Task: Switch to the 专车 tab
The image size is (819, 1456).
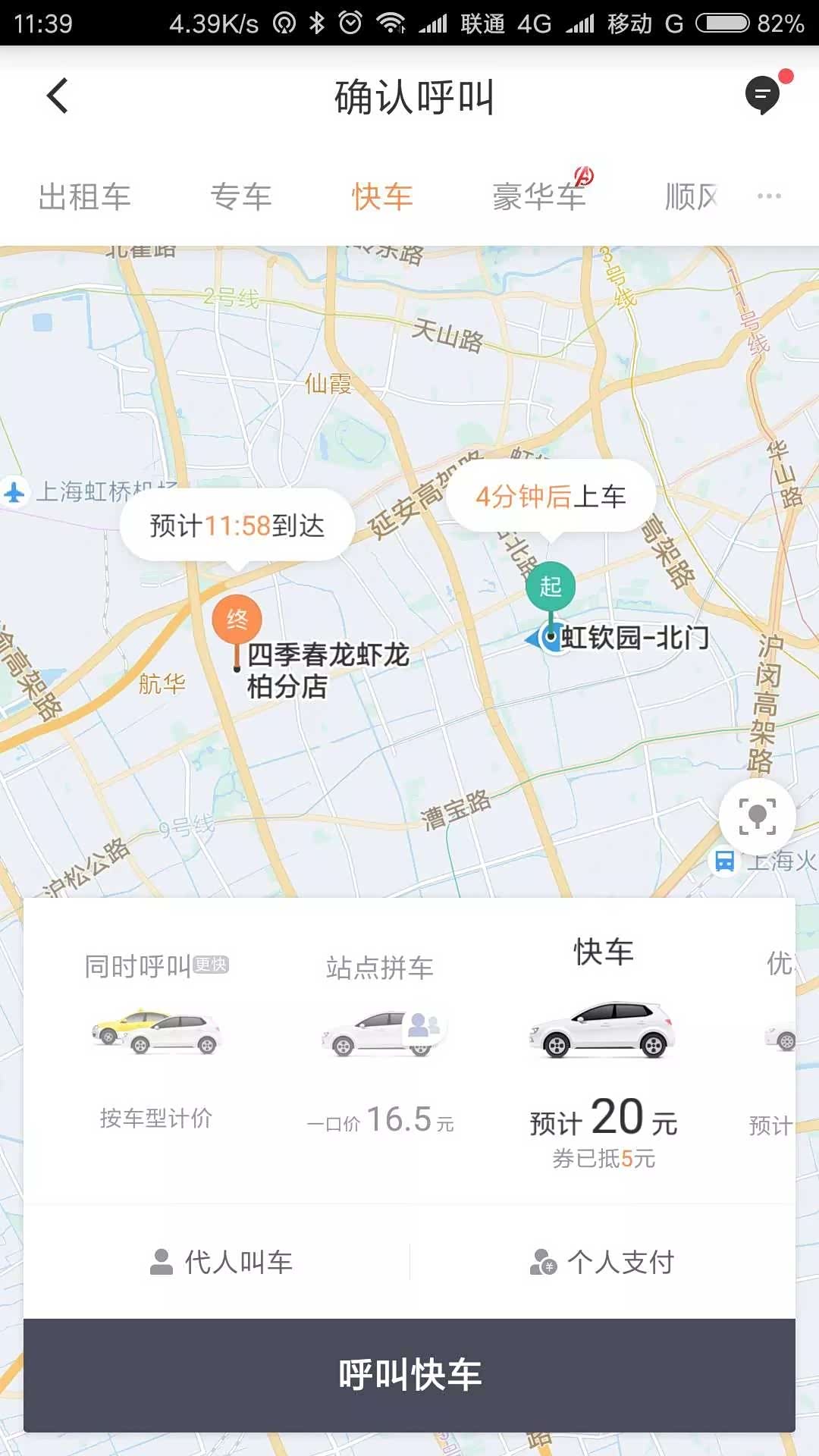Action: click(240, 197)
